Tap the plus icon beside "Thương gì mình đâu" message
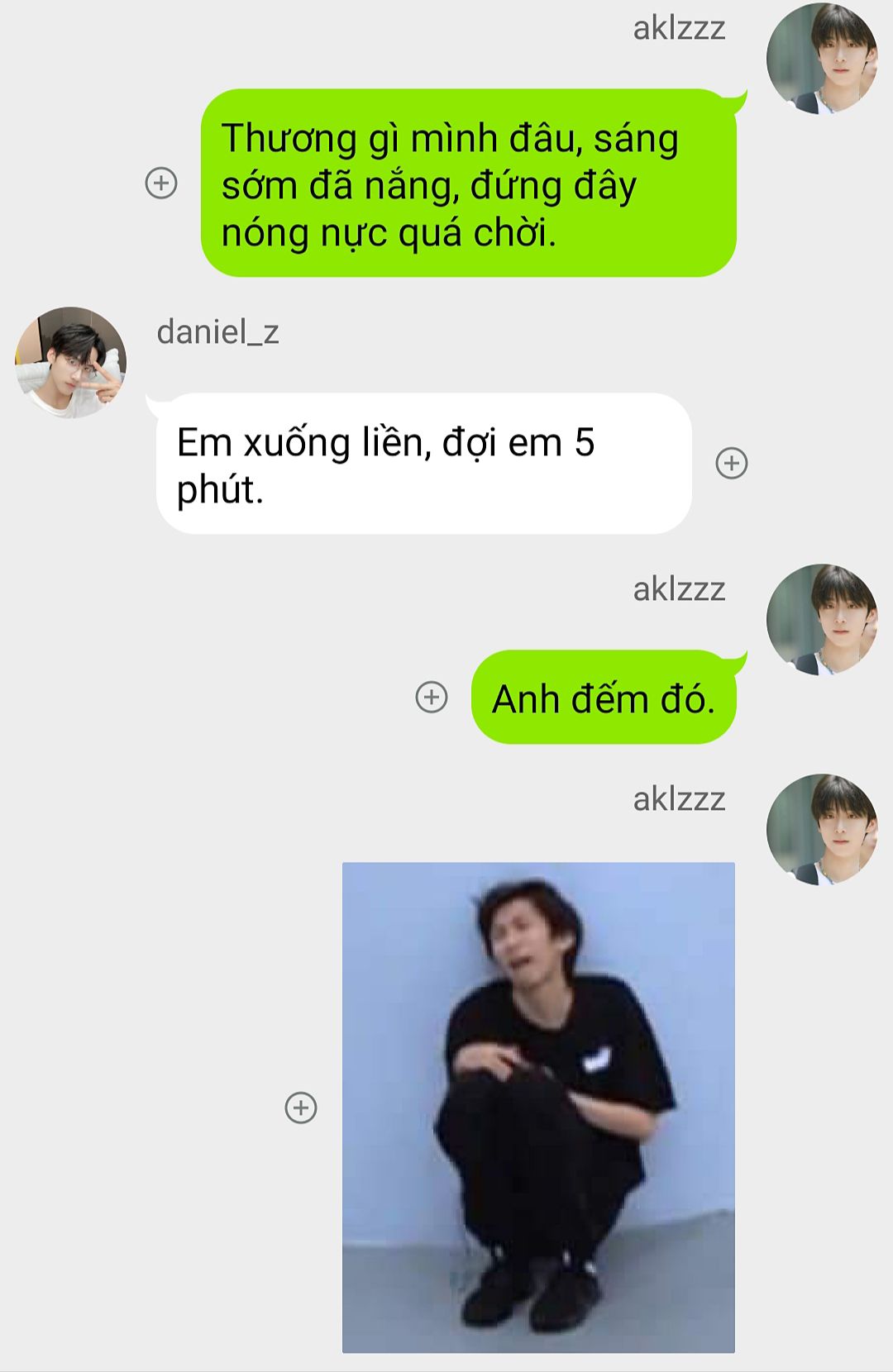Image resolution: width=893 pixels, height=1372 pixels. pyautogui.click(x=161, y=183)
